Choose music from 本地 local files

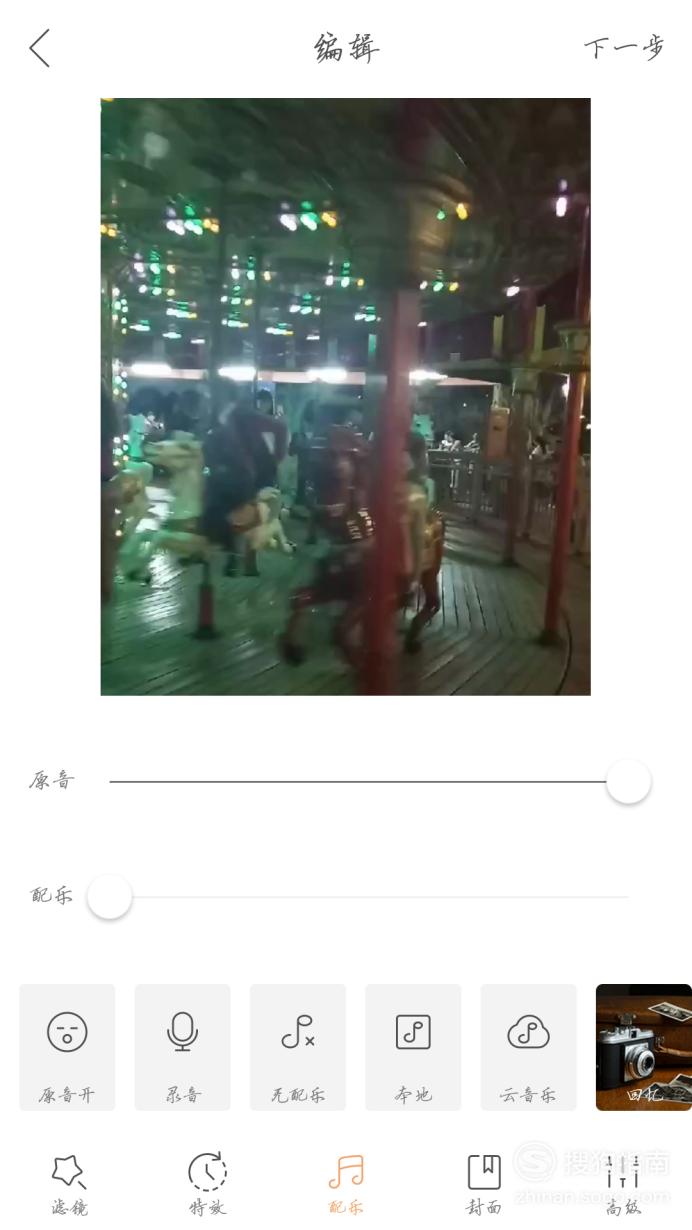413,1047
